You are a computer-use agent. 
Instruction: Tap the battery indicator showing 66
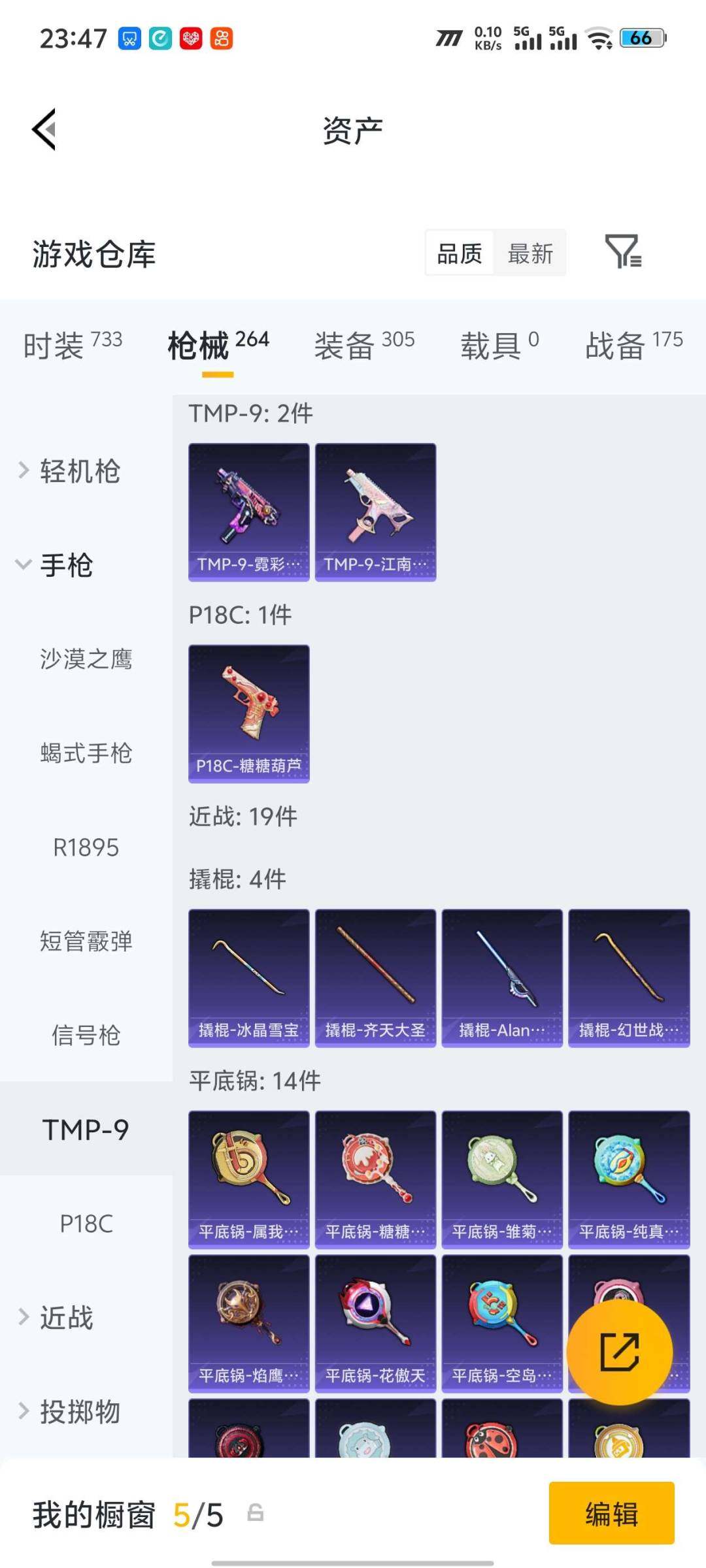tap(642, 37)
